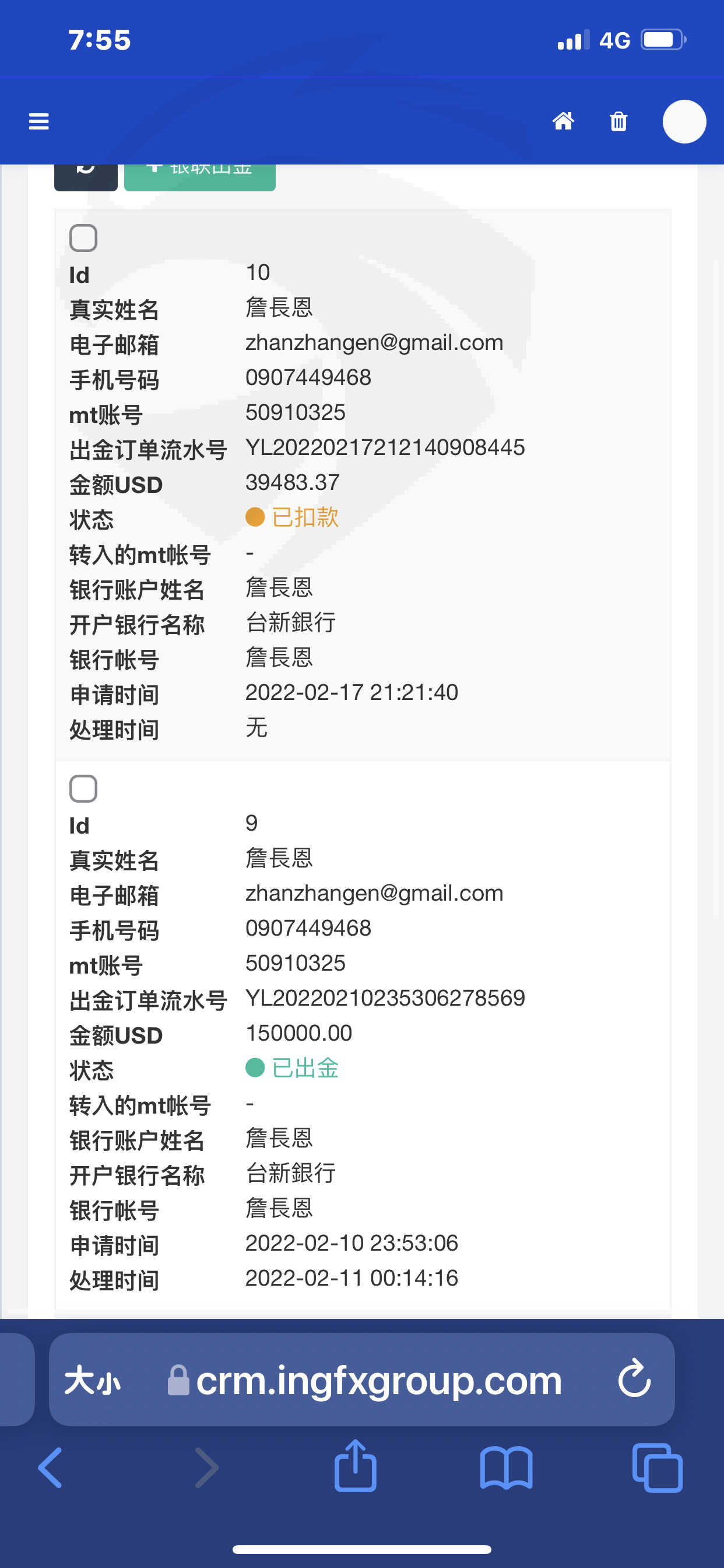The width and height of the screenshot is (724, 1568).
Task: Select the checkbox for record Id 10
Action: pos(83,238)
